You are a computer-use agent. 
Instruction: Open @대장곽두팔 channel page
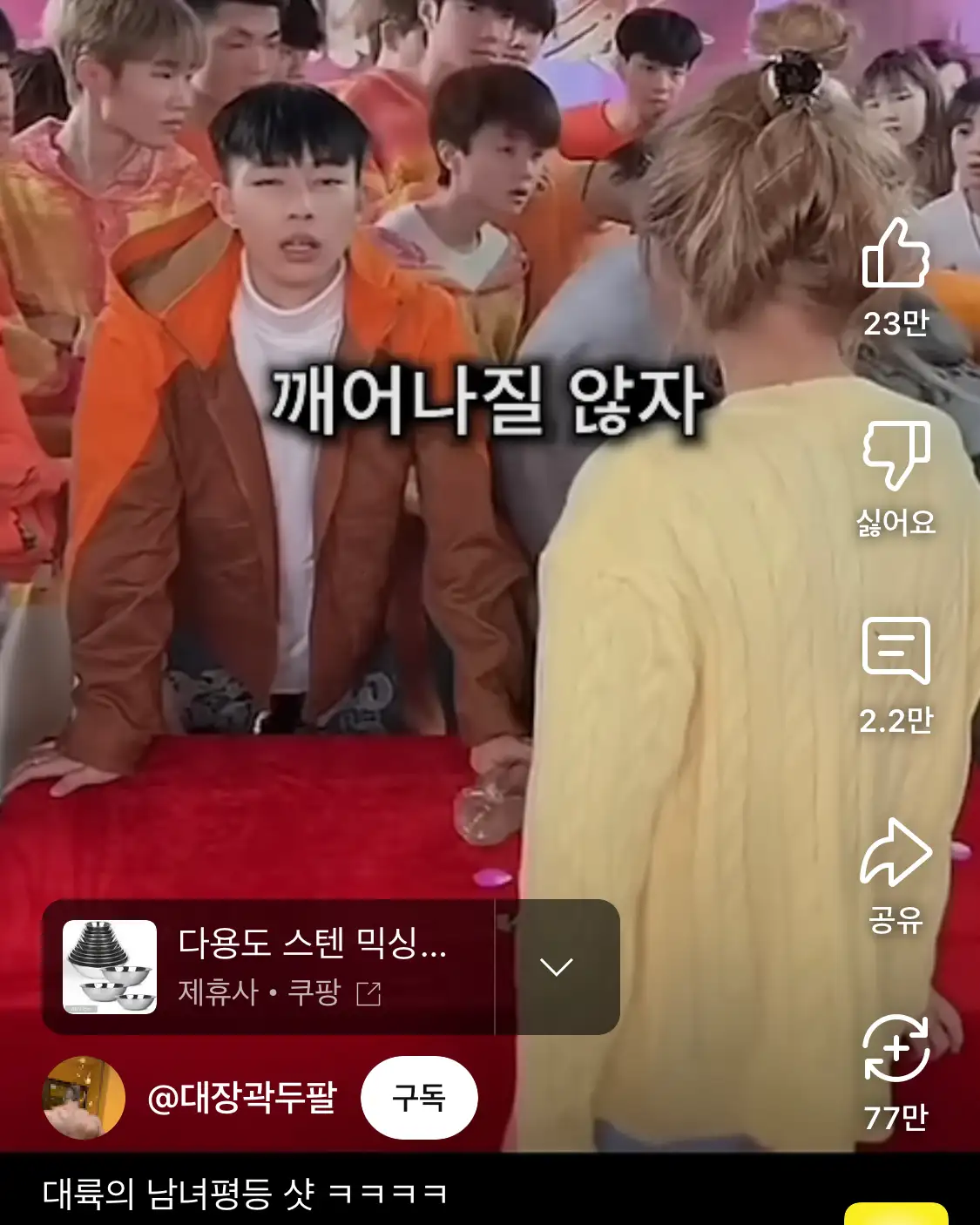[x=241, y=1098]
